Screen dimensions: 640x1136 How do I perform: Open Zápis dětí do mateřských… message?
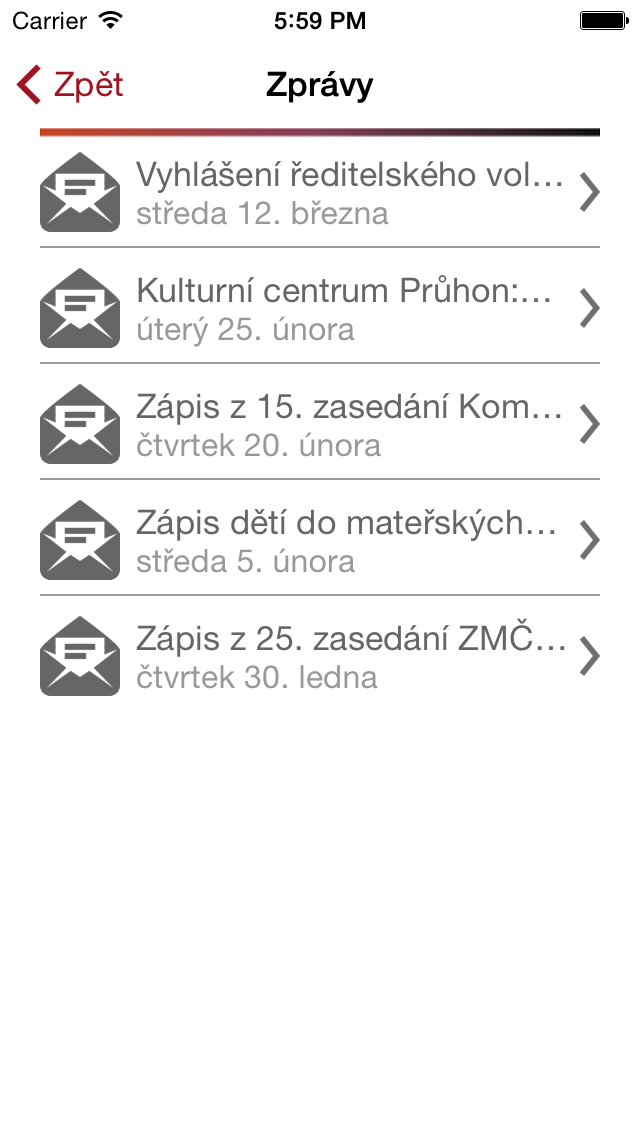[320, 540]
